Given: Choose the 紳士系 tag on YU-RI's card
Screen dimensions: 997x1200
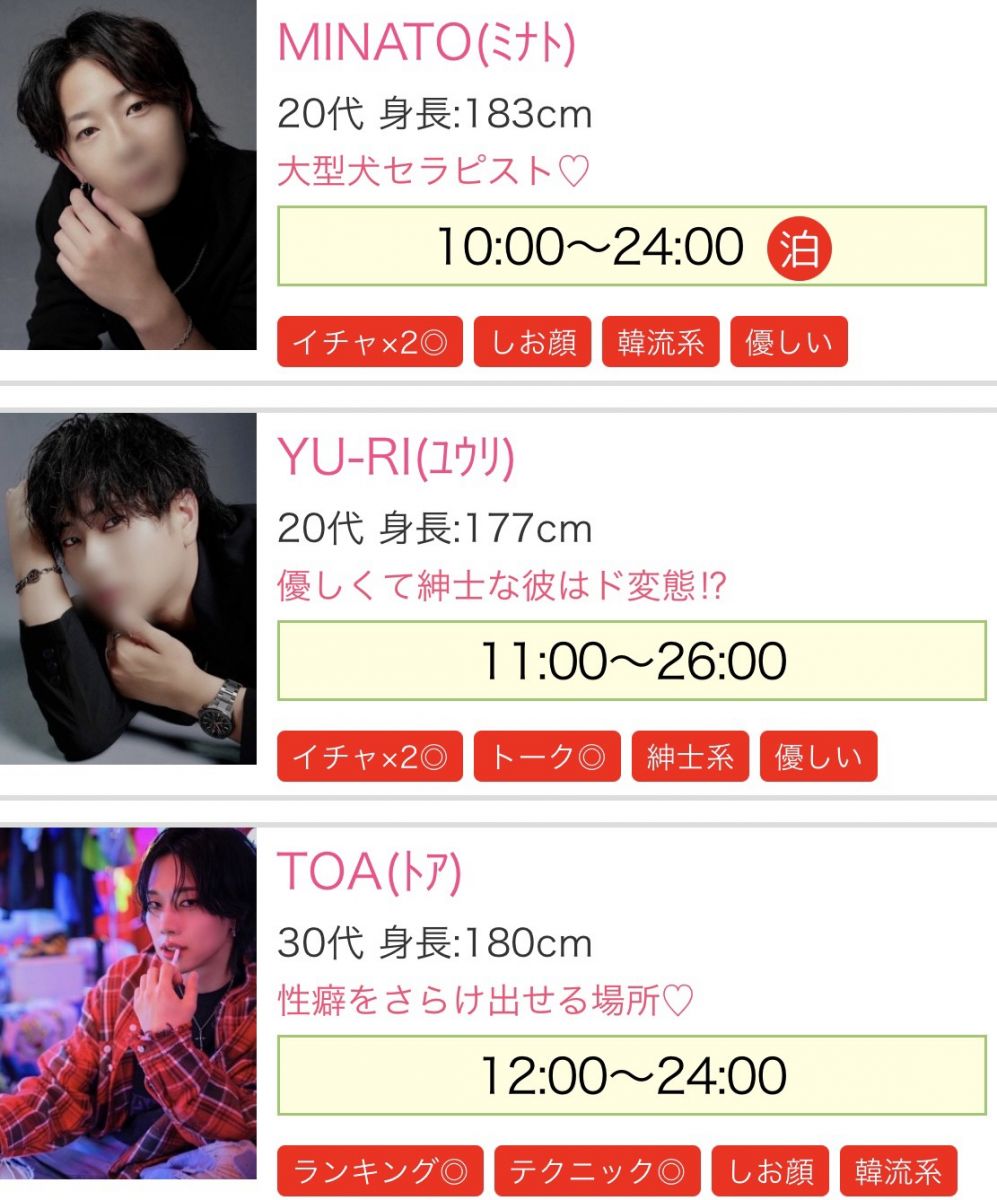Looking at the screenshot, I should coord(690,757).
